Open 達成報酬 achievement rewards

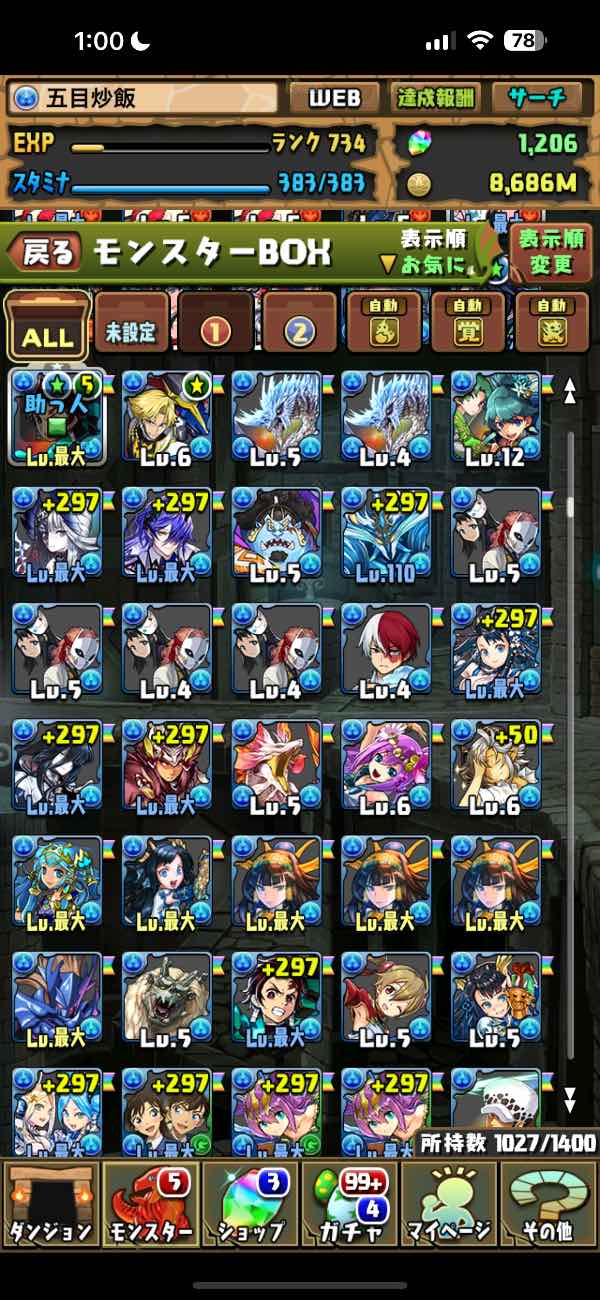[436, 97]
